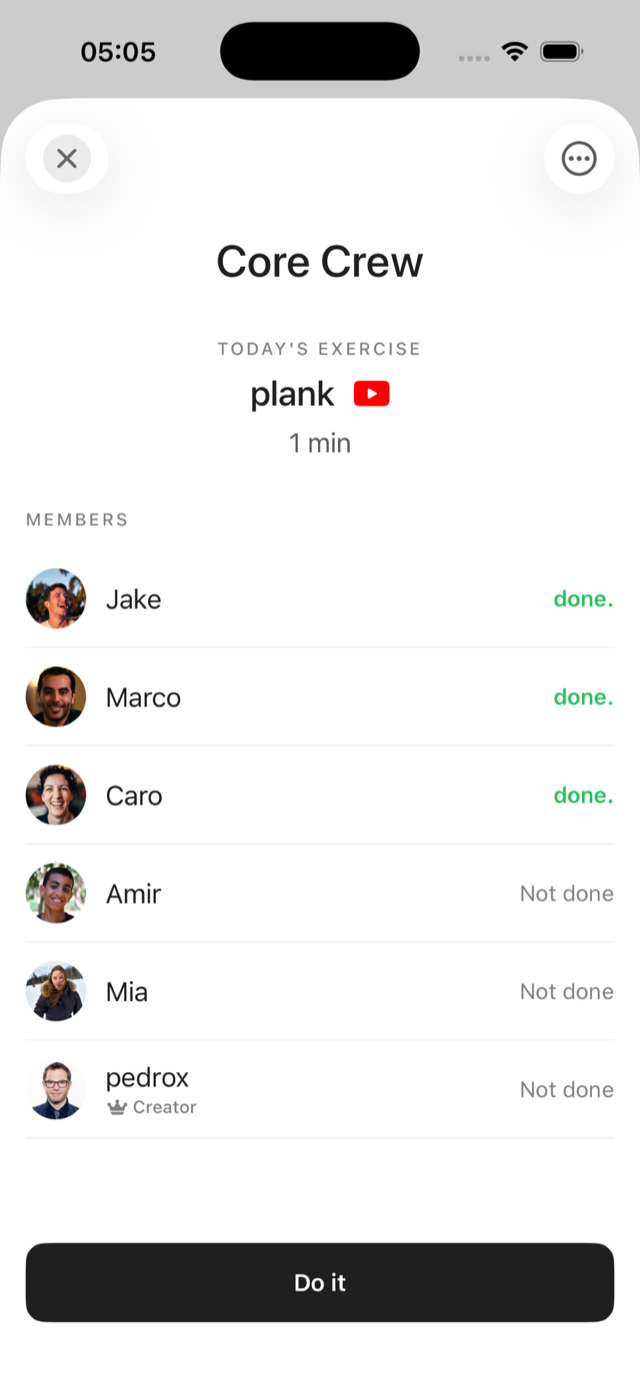Tap the Do it button
Image resolution: width=640 pixels, height=1384 pixels.
(320, 1282)
